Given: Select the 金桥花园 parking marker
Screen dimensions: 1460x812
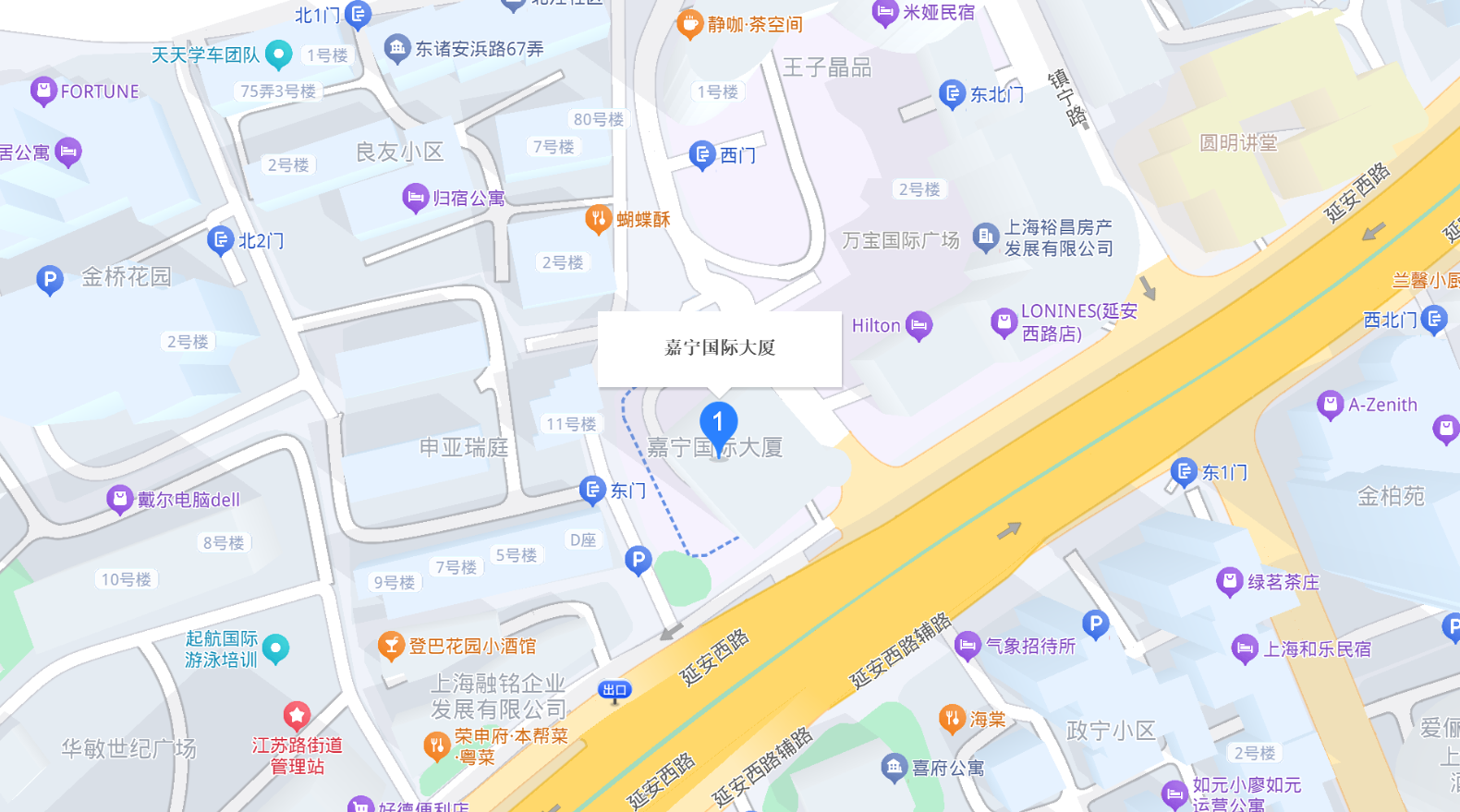Looking at the screenshot, I should click(50, 278).
